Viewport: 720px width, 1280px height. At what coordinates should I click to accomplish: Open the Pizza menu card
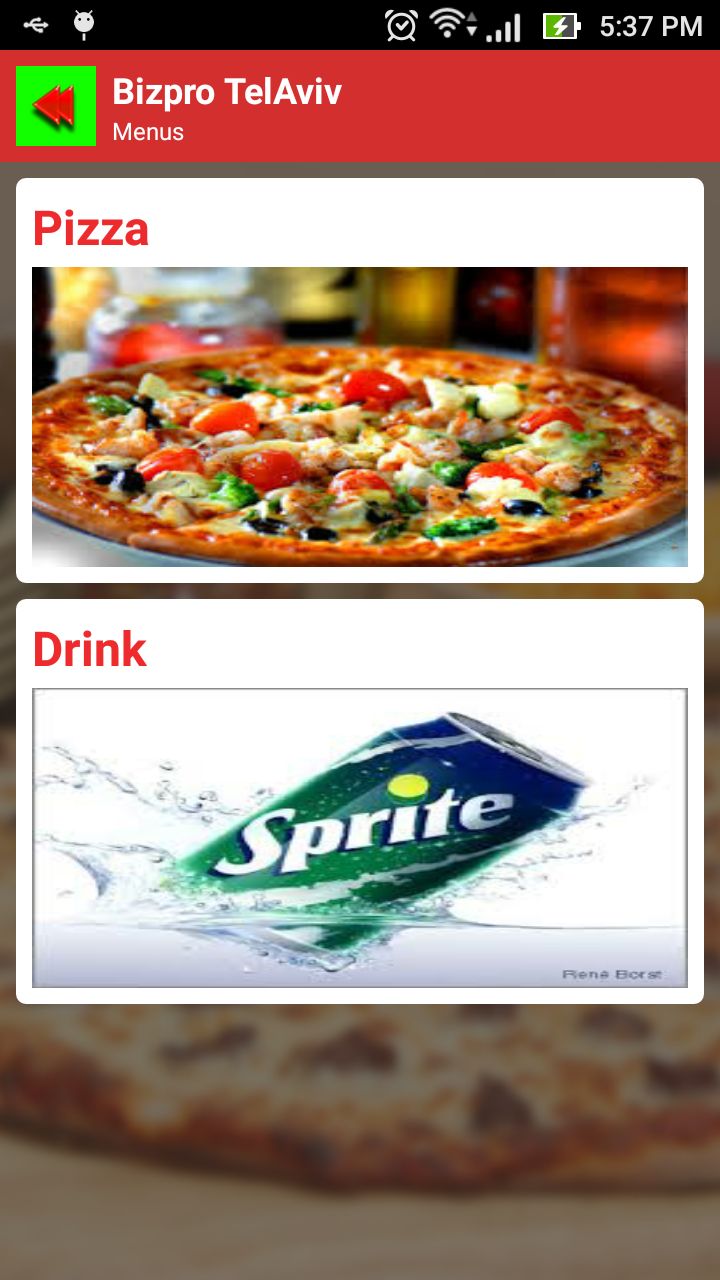pos(360,381)
